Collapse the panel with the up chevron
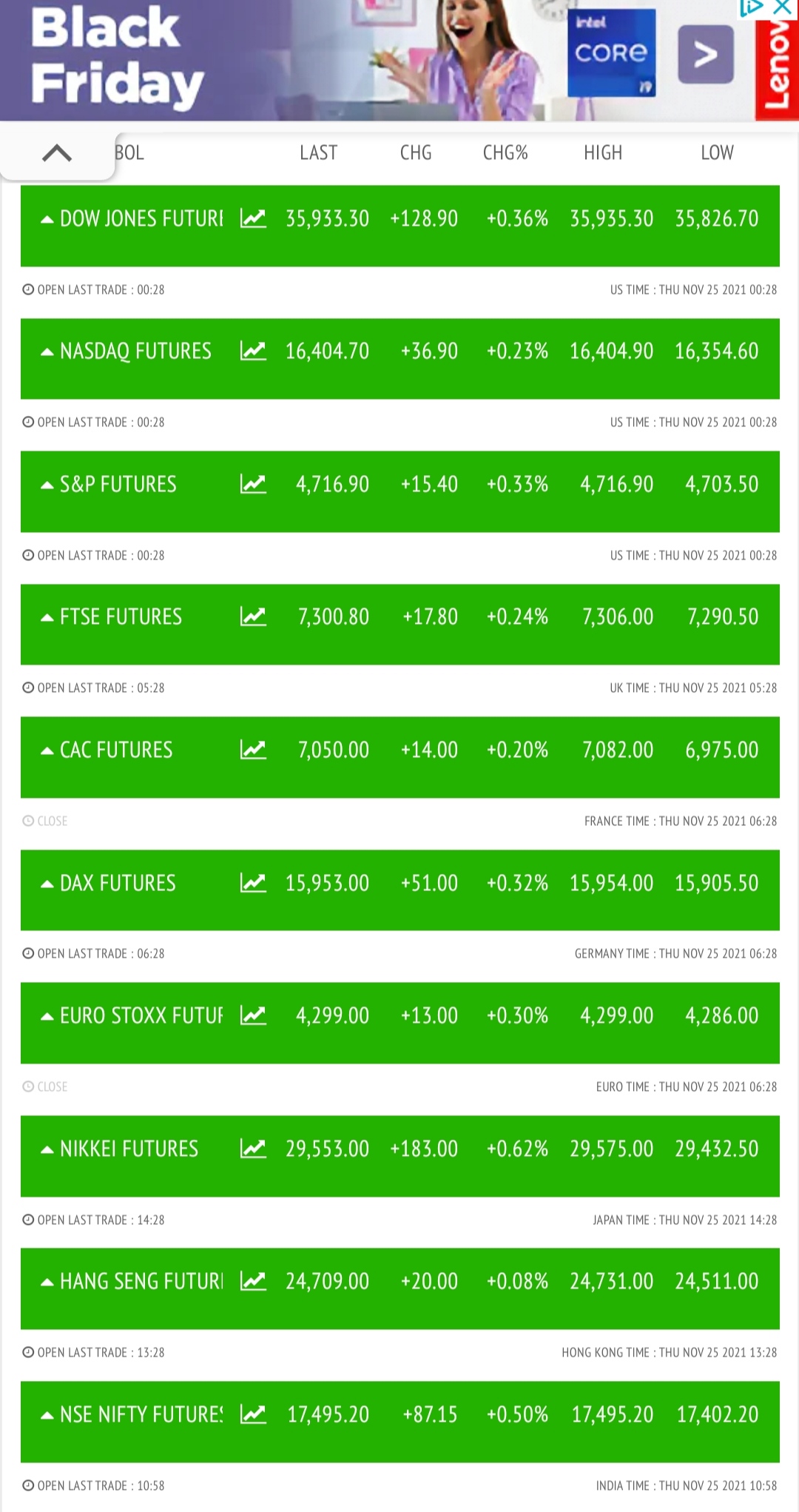 coord(57,152)
